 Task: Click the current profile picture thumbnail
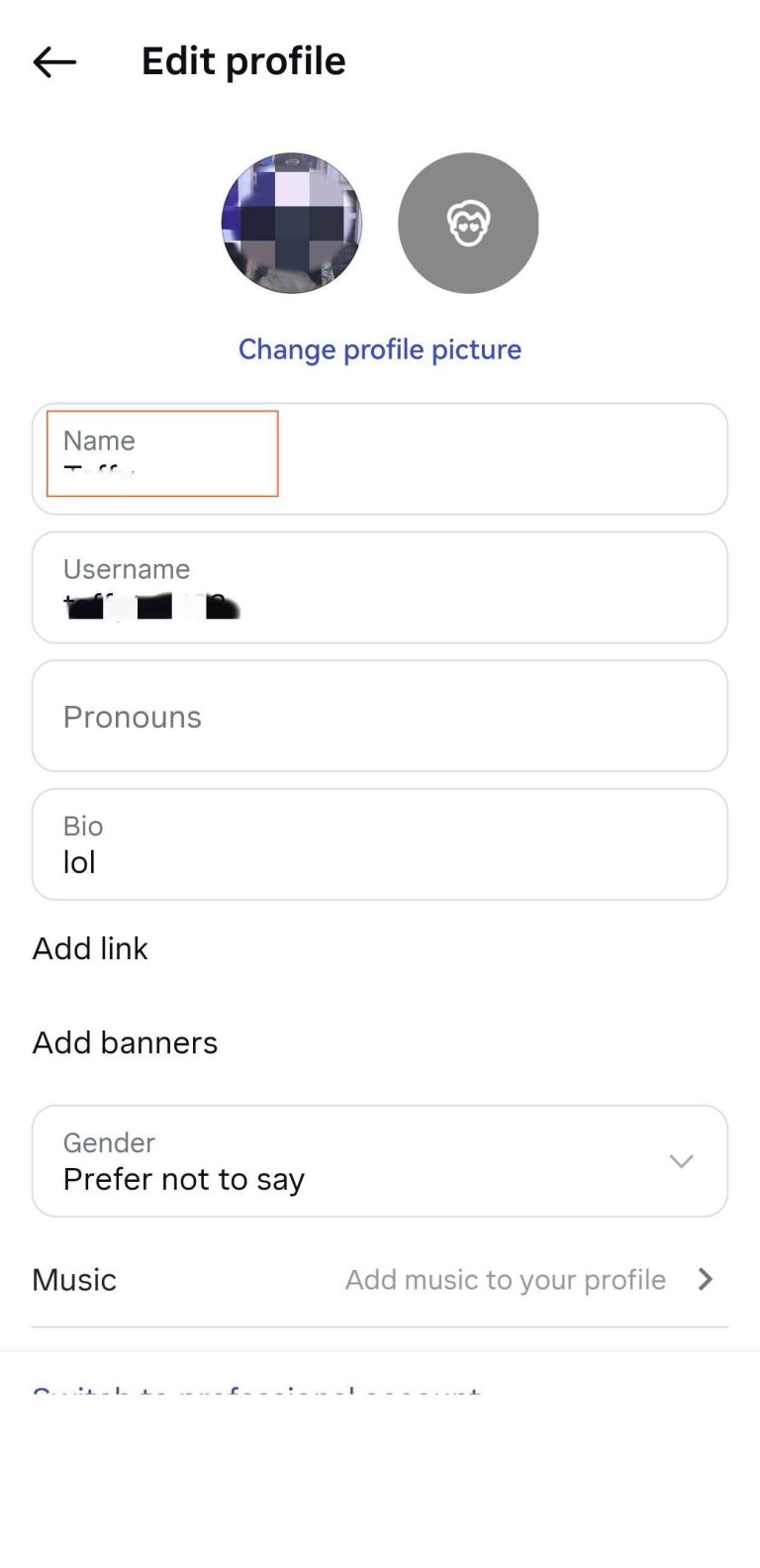click(292, 223)
